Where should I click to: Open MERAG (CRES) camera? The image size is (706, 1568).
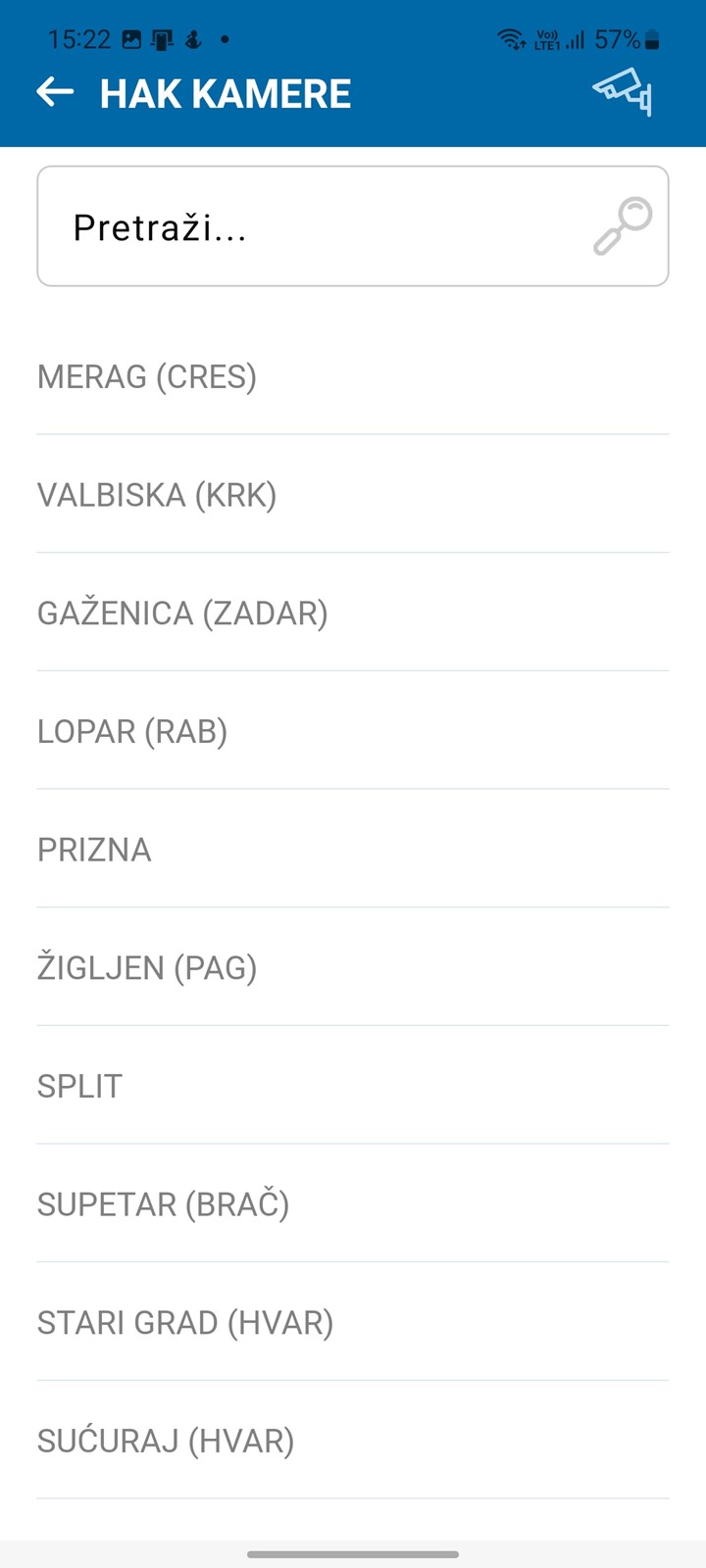pos(353,376)
